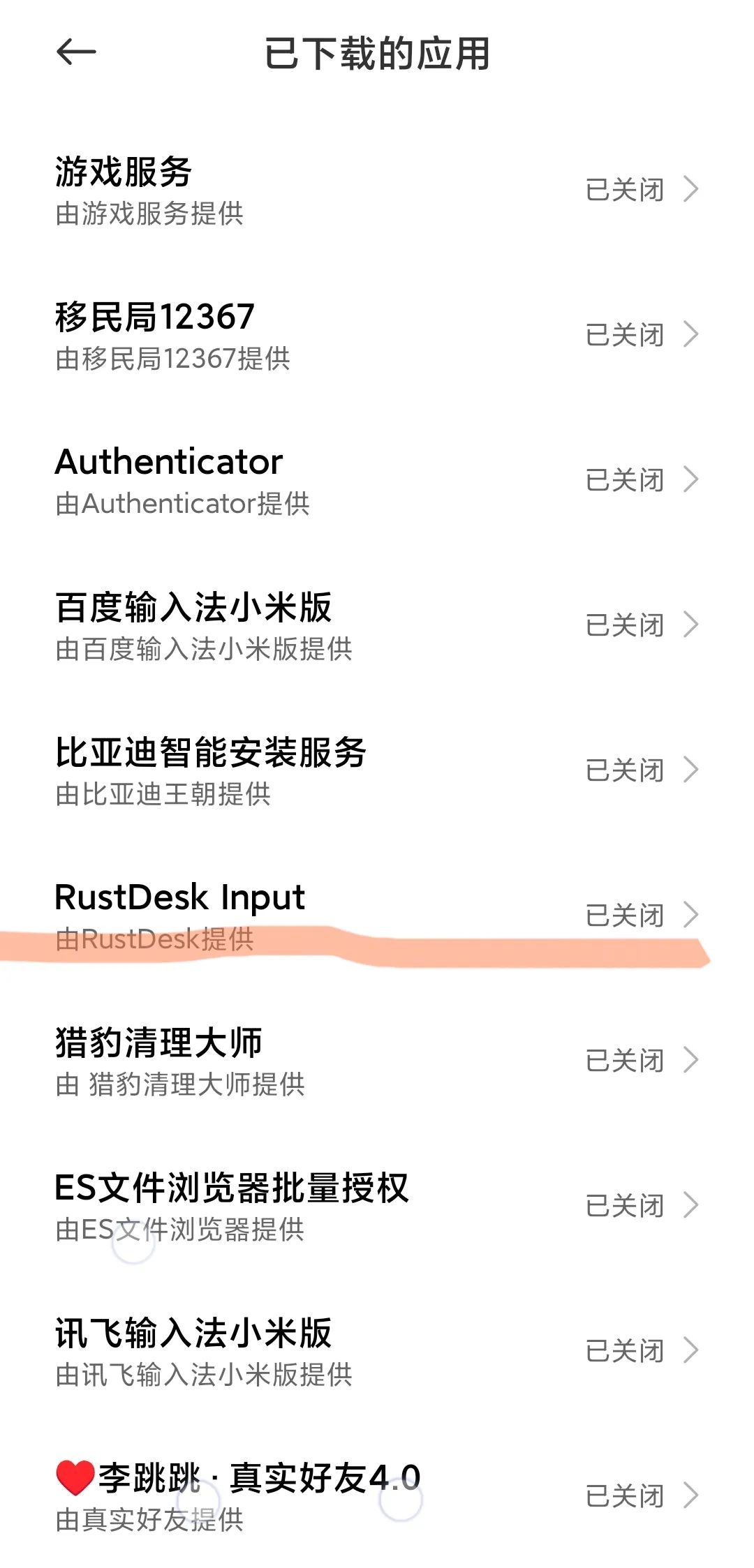
Task: Tap 已关闭 next to 讯飞输入法小米版
Action: pos(623,1352)
